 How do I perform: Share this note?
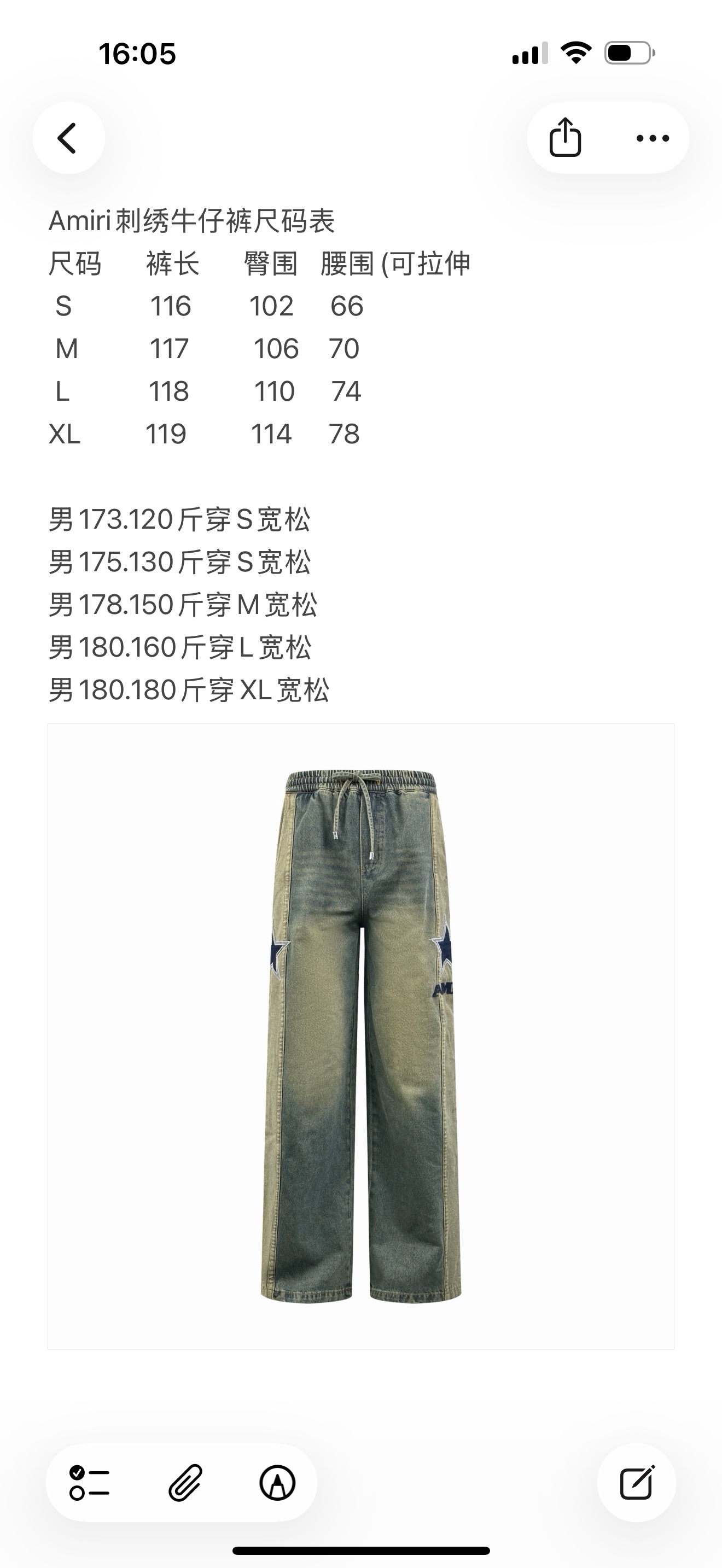pos(566,138)
